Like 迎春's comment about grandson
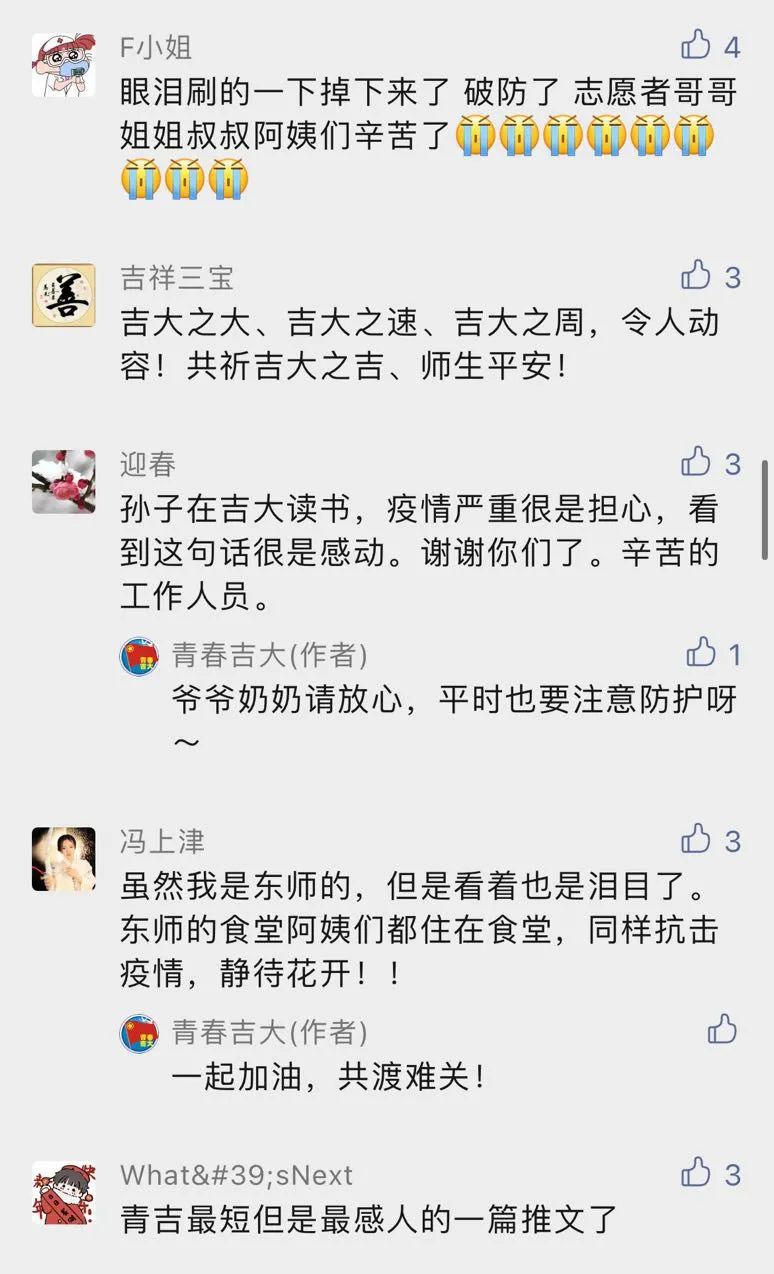The width and height of the screenshot is (774, 1274). point(696,462)
